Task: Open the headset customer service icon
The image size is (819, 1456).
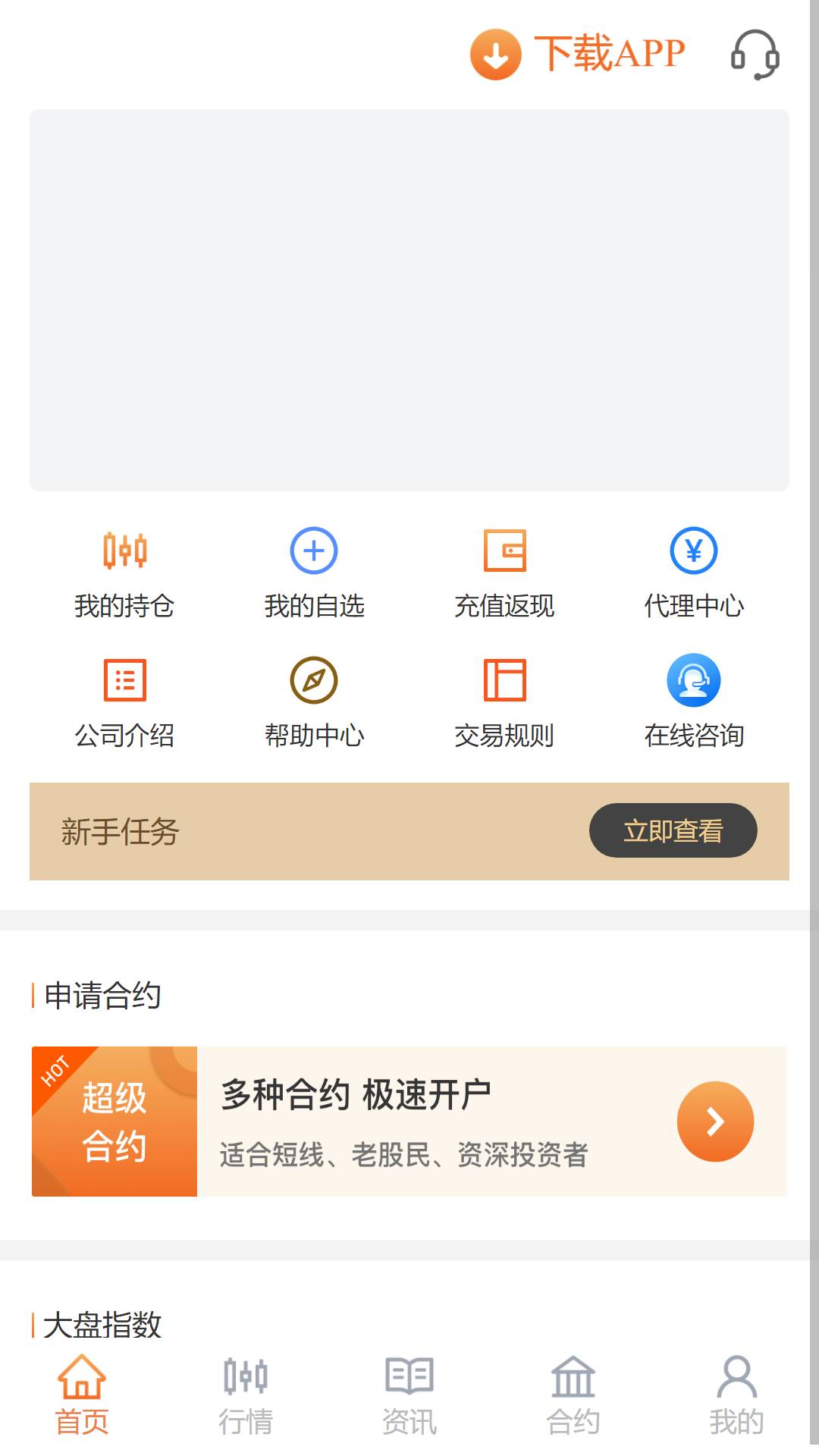Action: pos(755,54)
